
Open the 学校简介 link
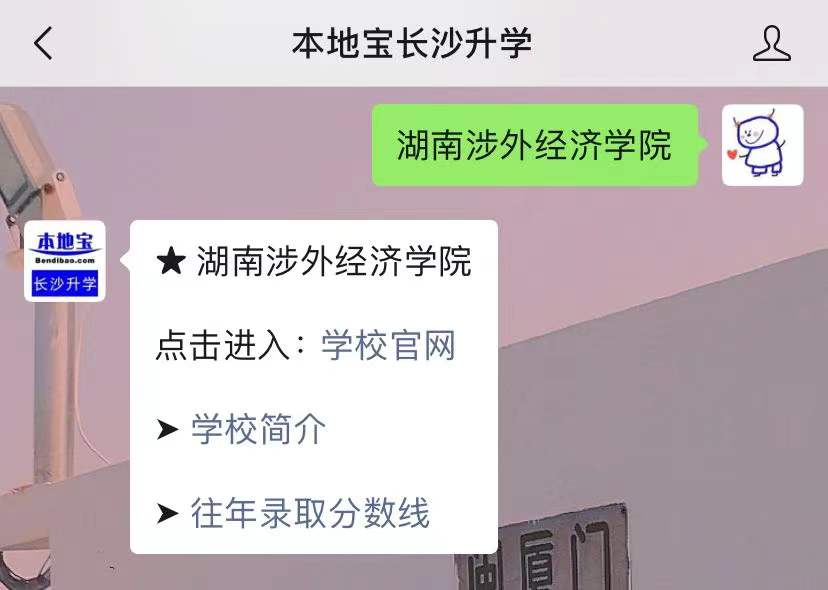(258, 430)
